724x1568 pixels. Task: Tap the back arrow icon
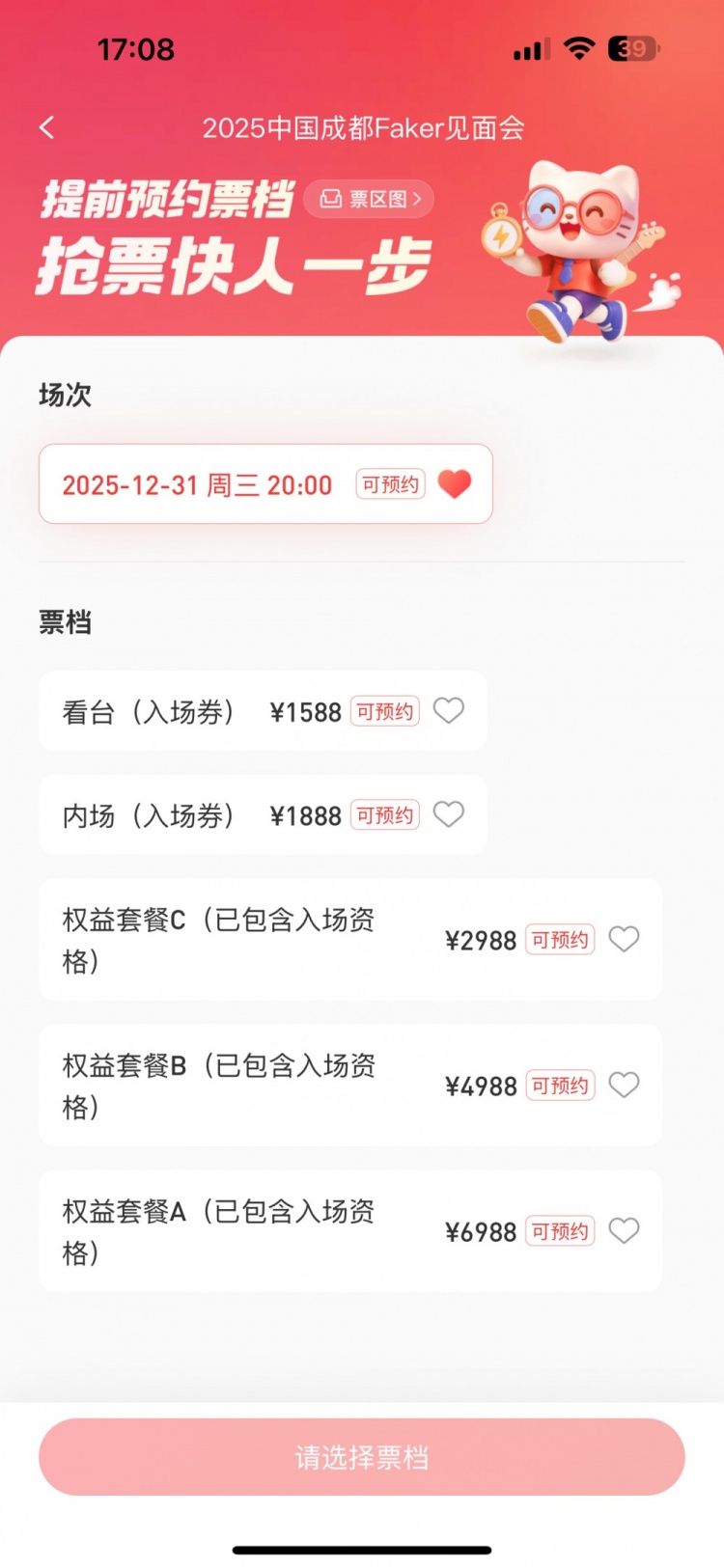[x=45, y=126]
